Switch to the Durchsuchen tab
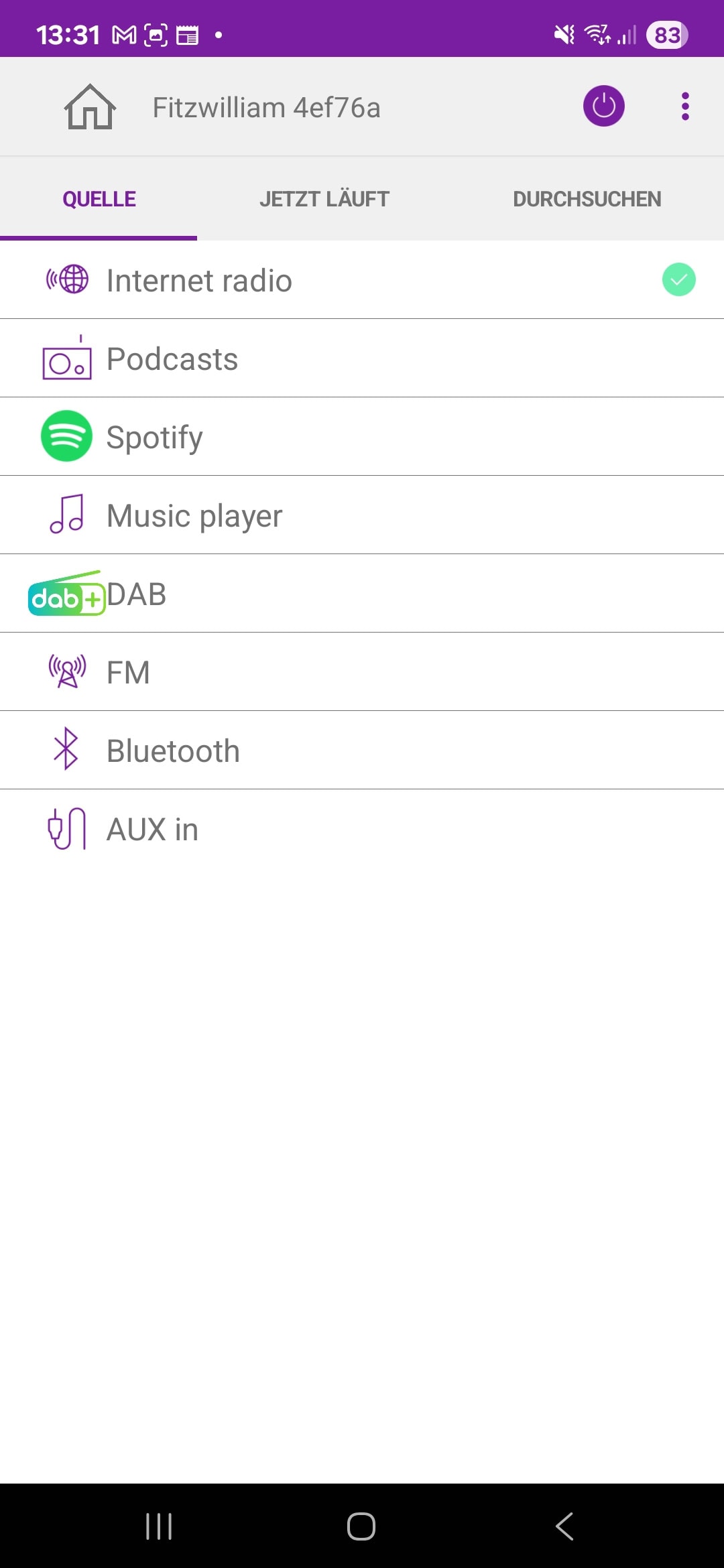Viewport: 724px width, 1568px height. [587, 199]
